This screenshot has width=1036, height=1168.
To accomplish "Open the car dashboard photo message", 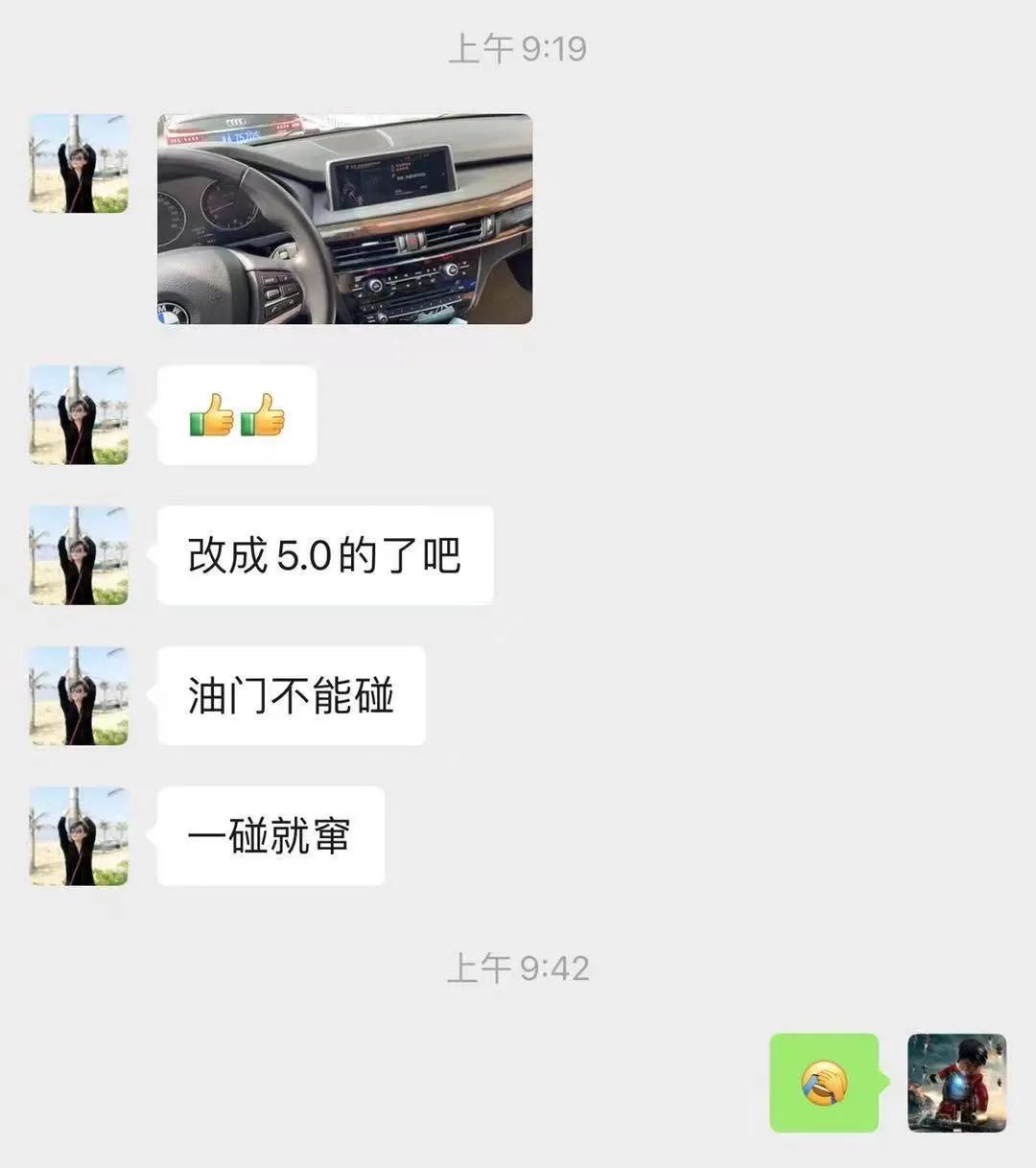I will coord(342,218).
